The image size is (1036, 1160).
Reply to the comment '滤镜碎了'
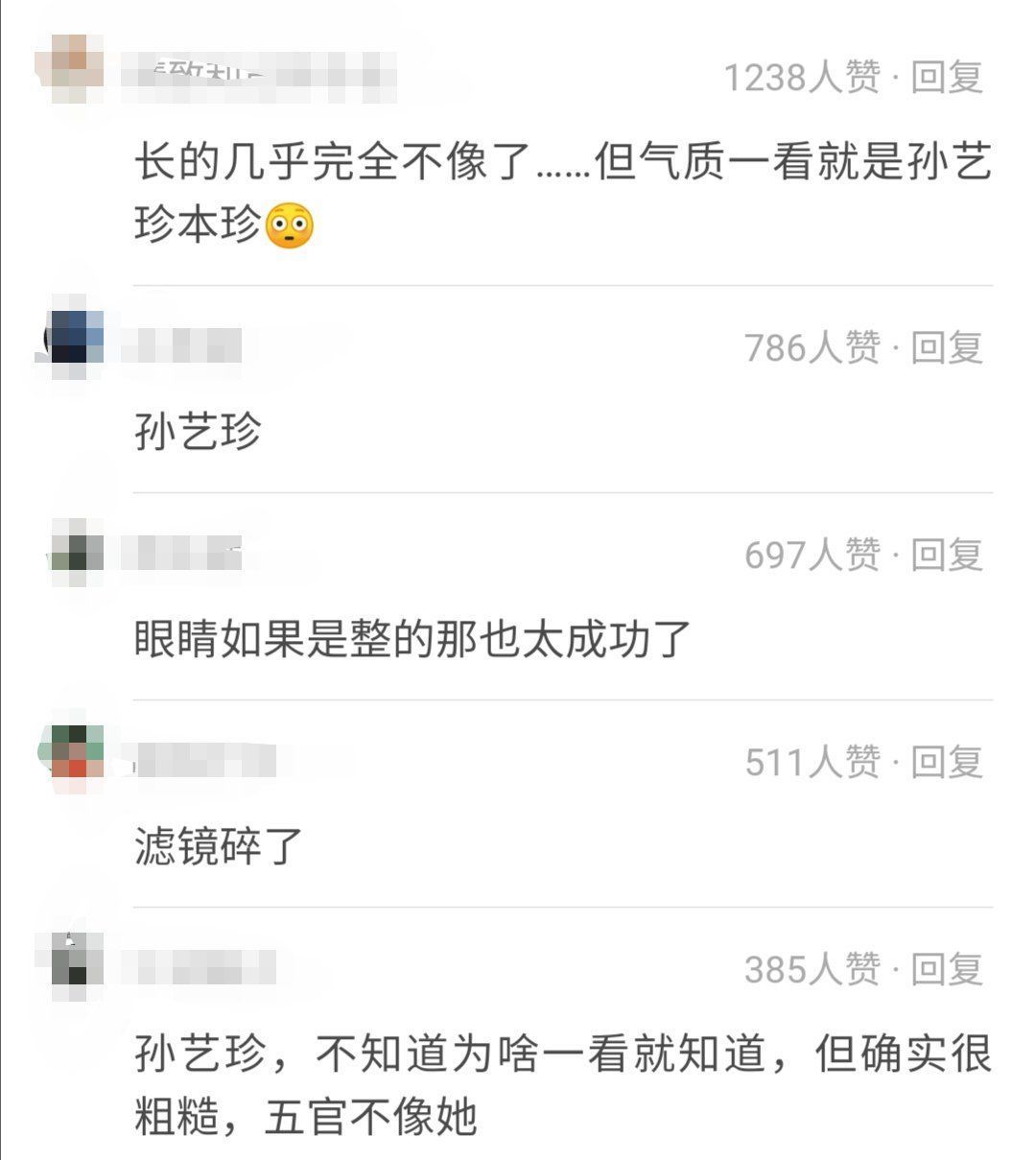(947, 762)
